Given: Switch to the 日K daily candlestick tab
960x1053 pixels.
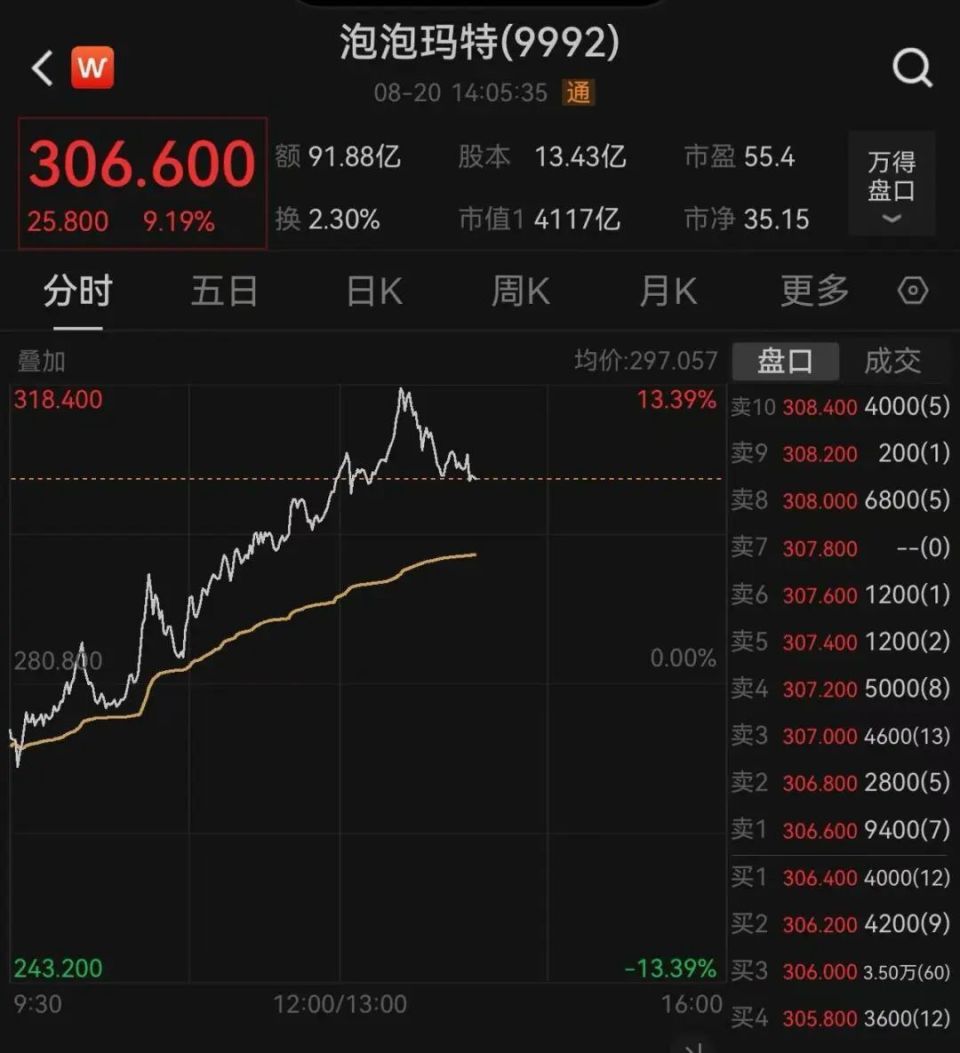Looking at the screenshot, I should point(371,290).
